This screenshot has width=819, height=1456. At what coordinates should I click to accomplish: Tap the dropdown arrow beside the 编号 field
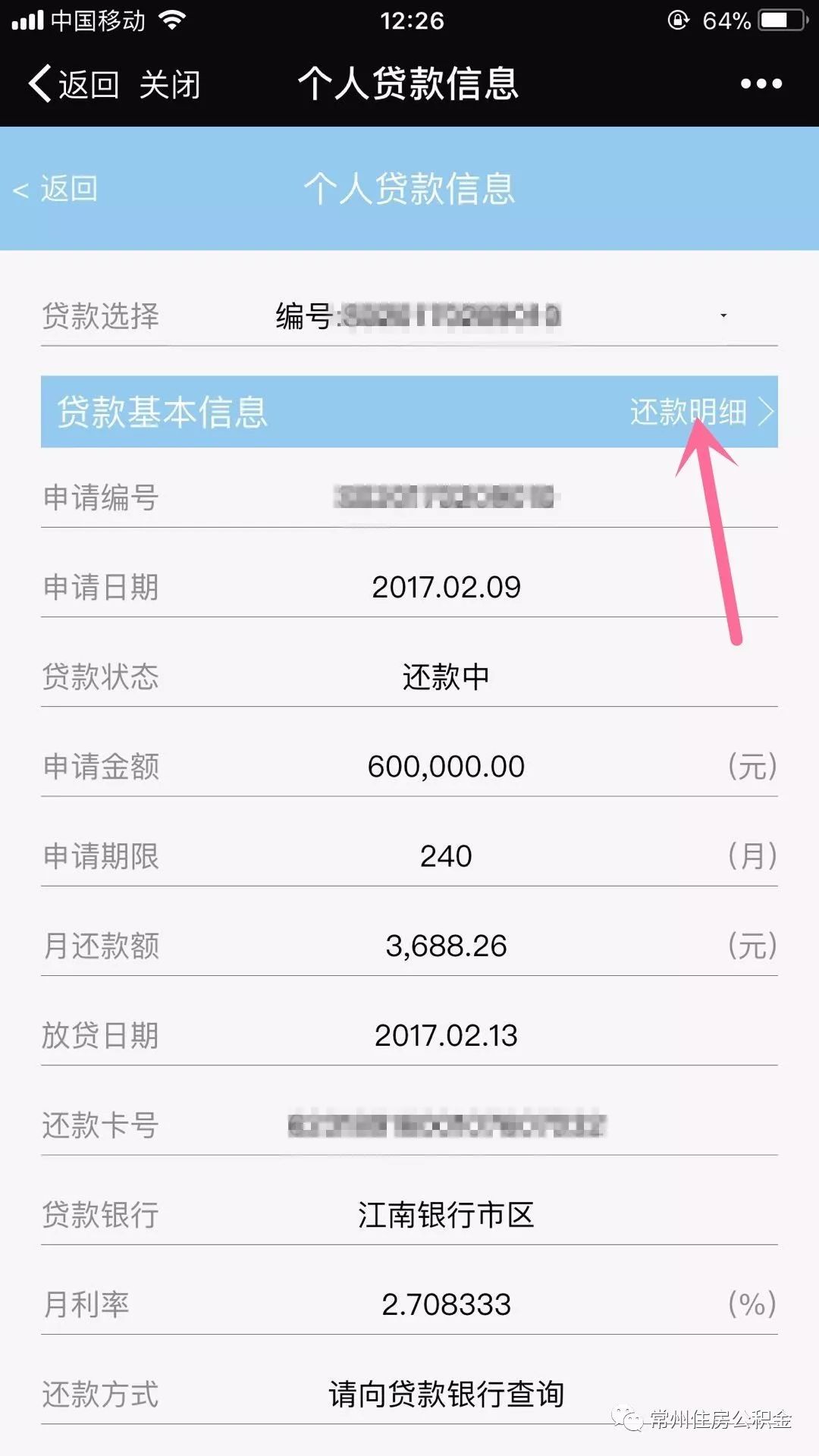[724, 317]
